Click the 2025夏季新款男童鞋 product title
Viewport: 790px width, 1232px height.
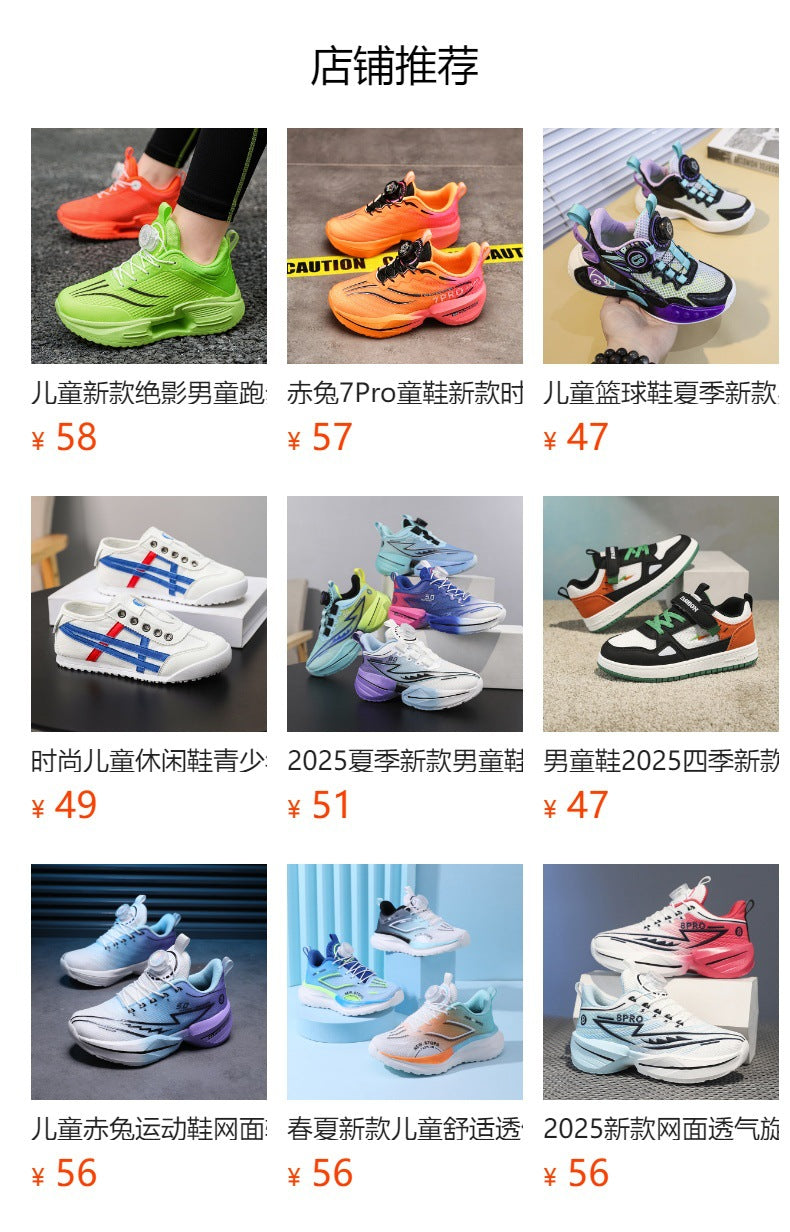405,757
